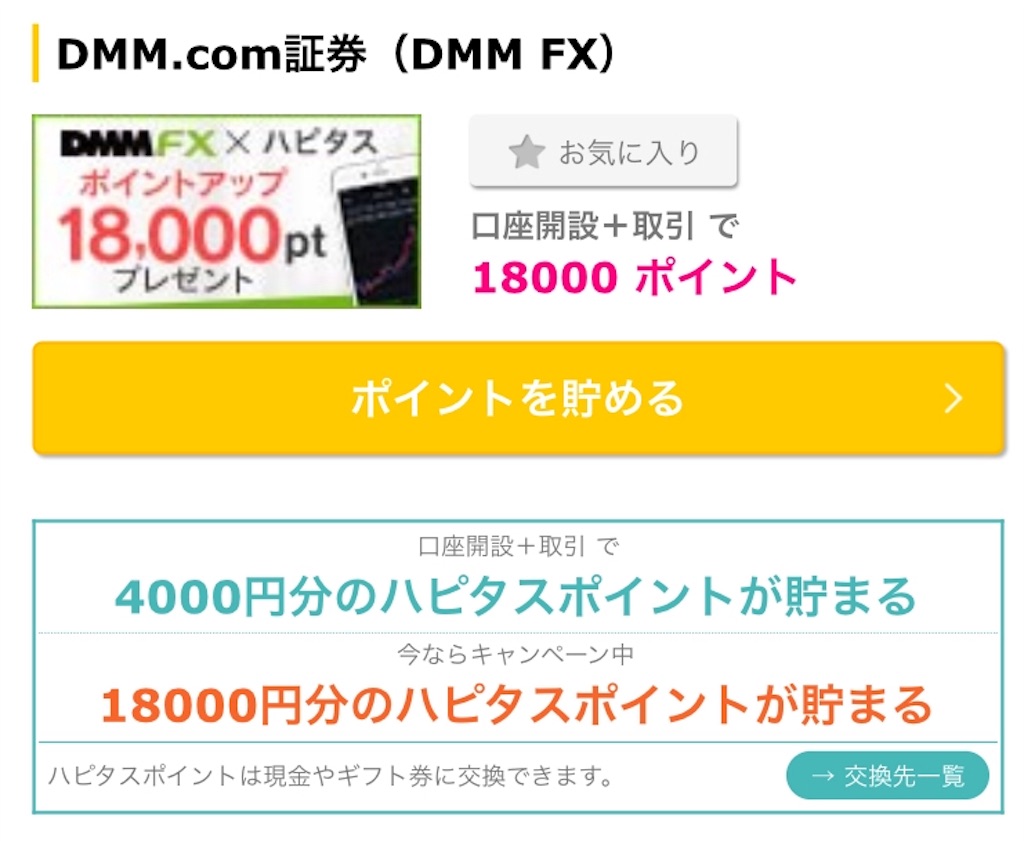Add DMM FX to favorites (お気に入り)
Viewport: 1024px width, 841px height.
tap(603, 152)
